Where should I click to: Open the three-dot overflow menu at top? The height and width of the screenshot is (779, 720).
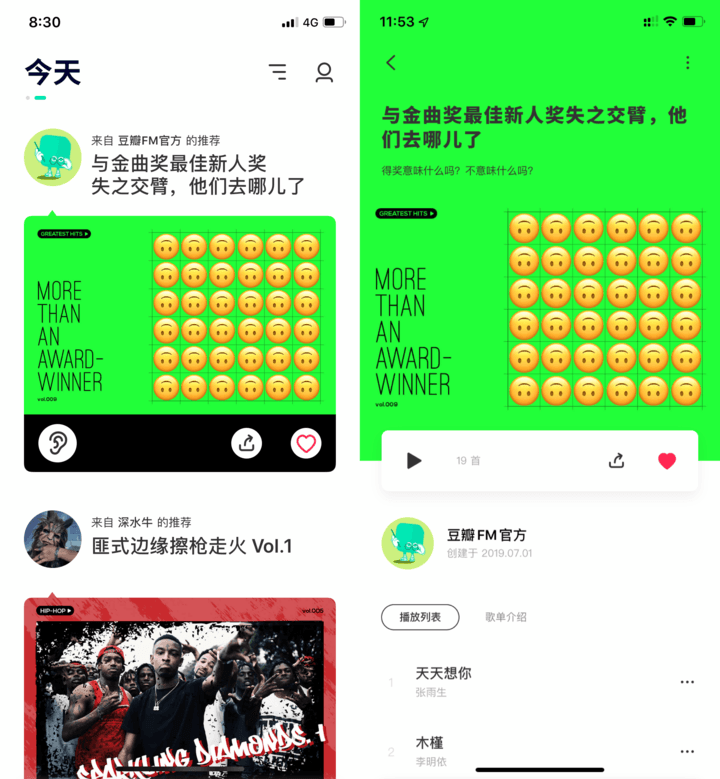pyautogui.click(x=687, y=63)
